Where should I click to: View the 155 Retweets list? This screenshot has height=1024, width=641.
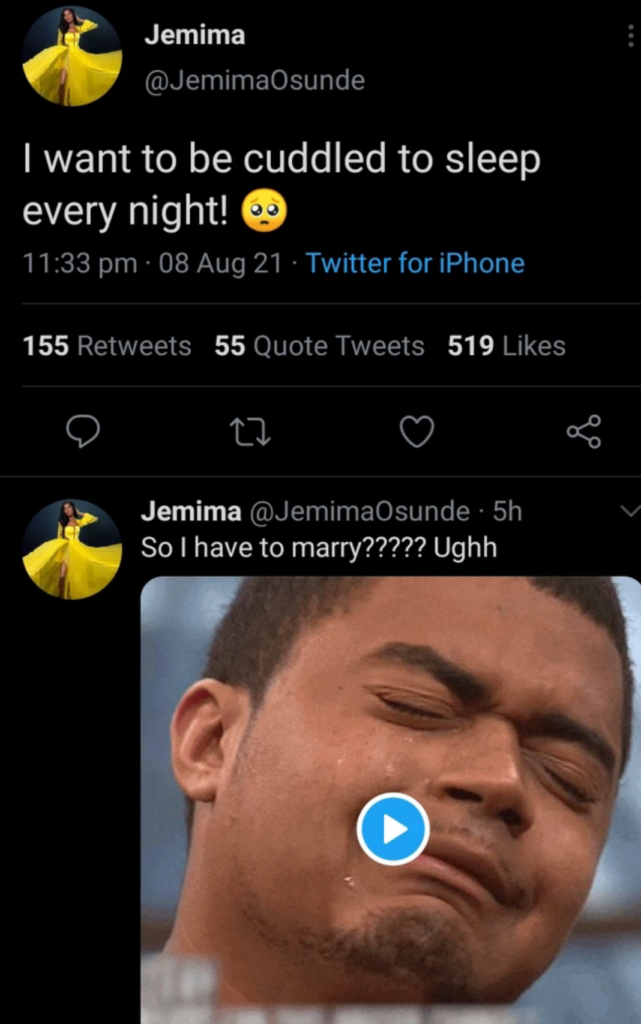coord(107,346)
